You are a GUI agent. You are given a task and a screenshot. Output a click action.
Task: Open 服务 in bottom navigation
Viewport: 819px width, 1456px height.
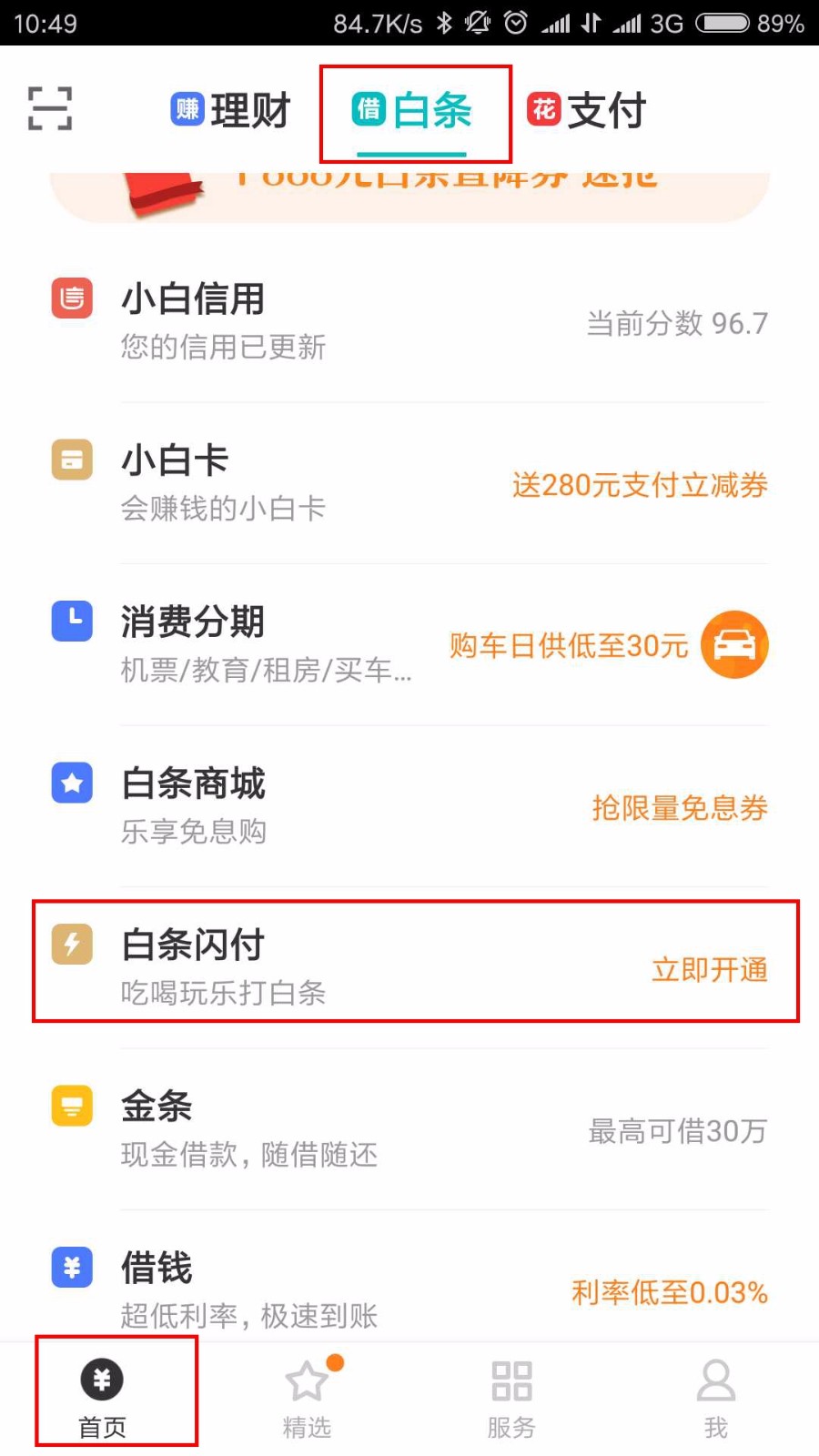(511, 1399)
